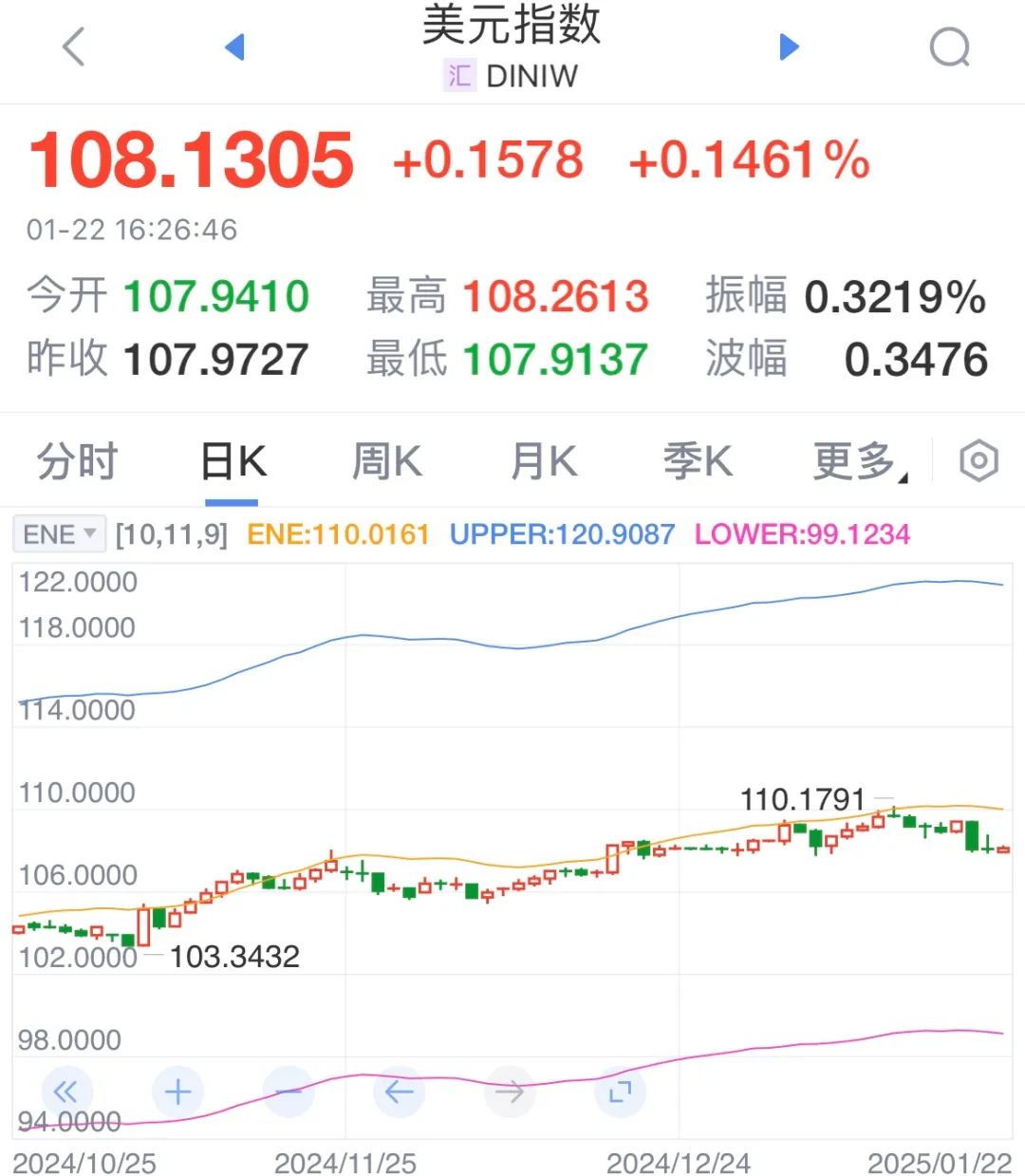
Task: Switch to the 分时 chart tab
Action: 77,462
